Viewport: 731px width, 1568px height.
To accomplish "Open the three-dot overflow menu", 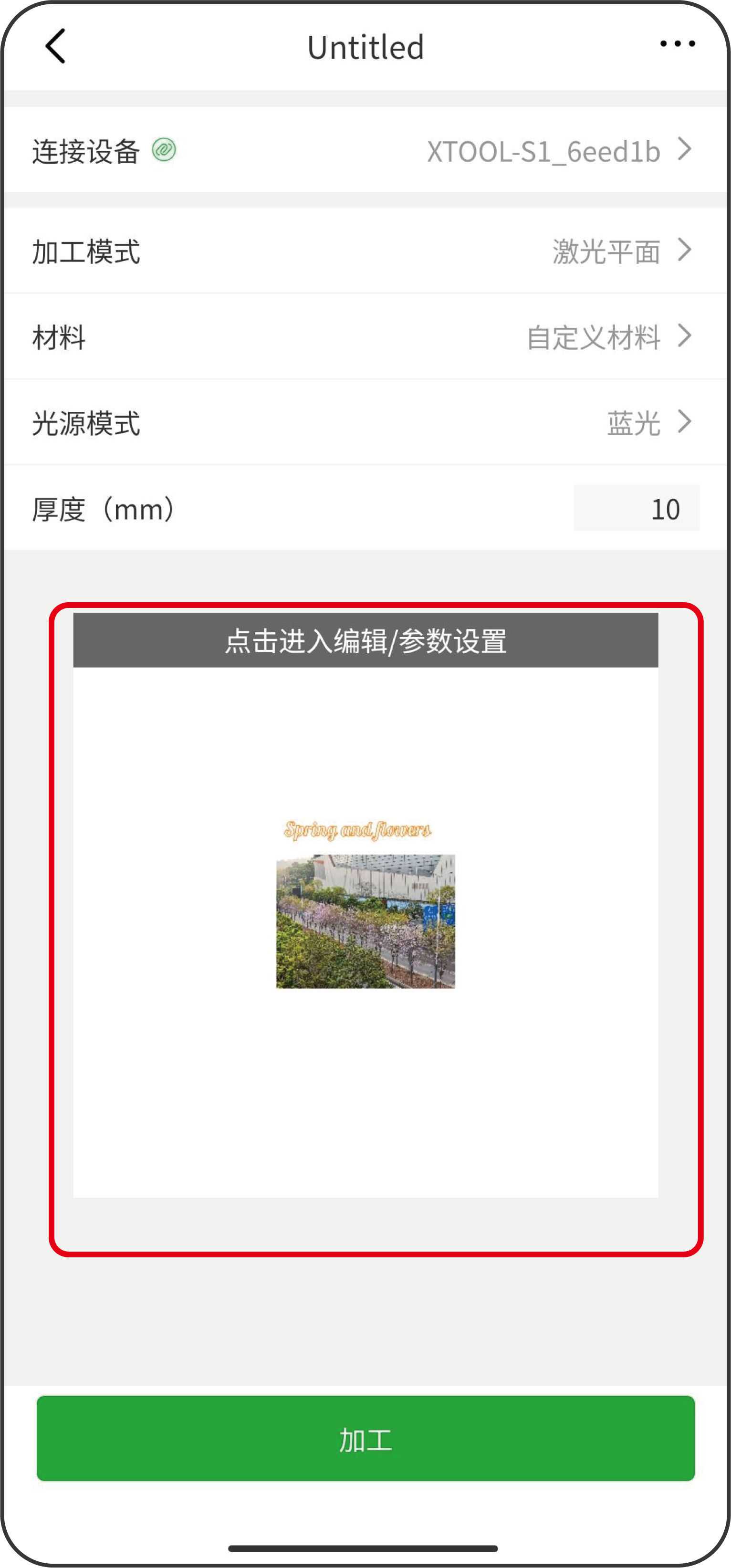I will click(677, 44).
